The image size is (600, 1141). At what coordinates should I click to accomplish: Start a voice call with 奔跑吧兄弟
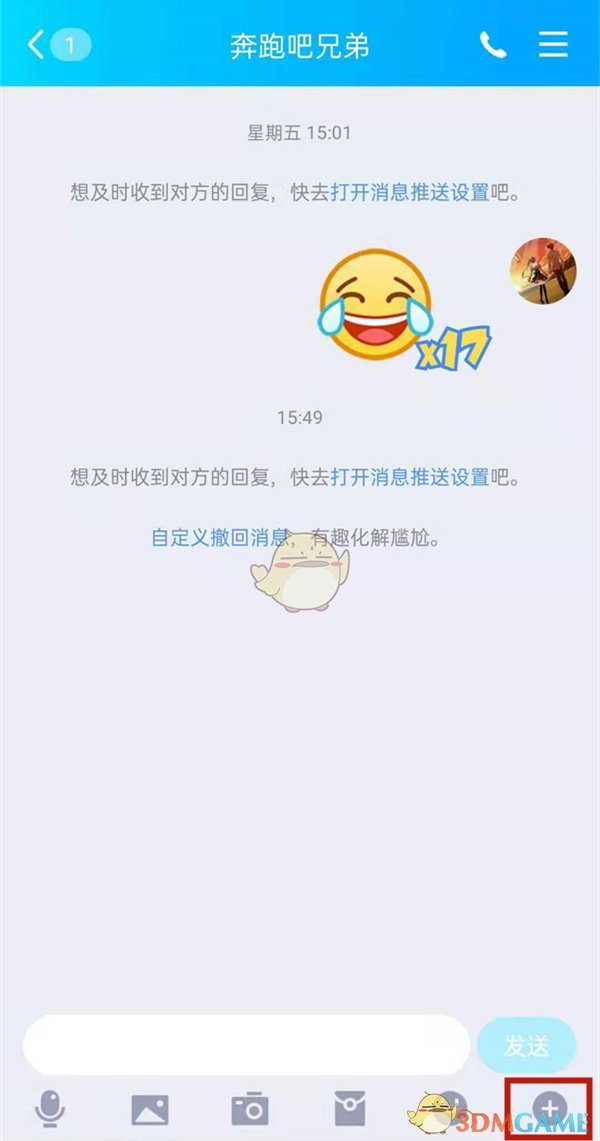(x=492, y=45)
